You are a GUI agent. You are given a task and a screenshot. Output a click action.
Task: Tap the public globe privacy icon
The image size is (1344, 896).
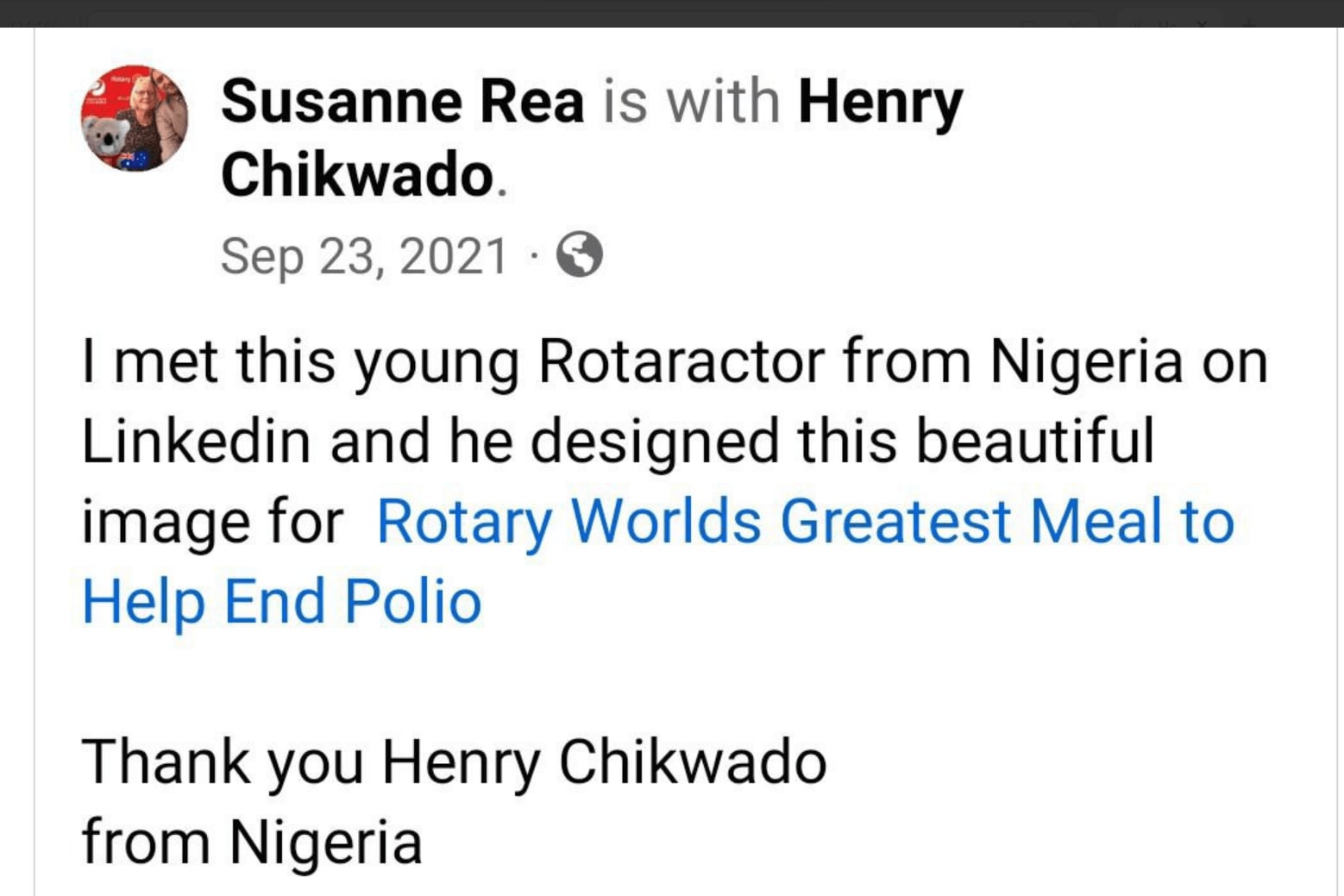coord(580,254)
